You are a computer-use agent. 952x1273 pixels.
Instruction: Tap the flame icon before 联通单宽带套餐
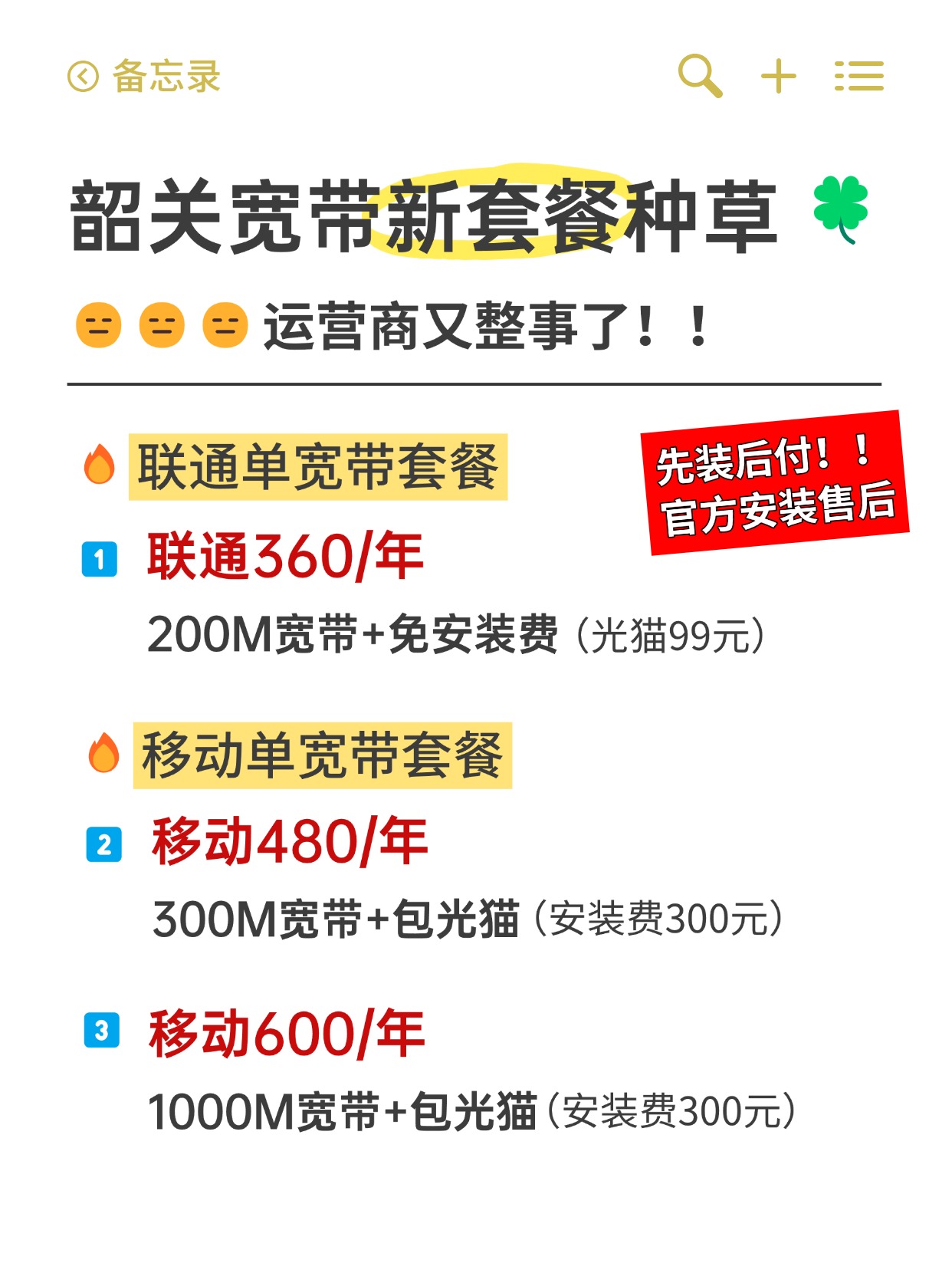tap(102, 465)
